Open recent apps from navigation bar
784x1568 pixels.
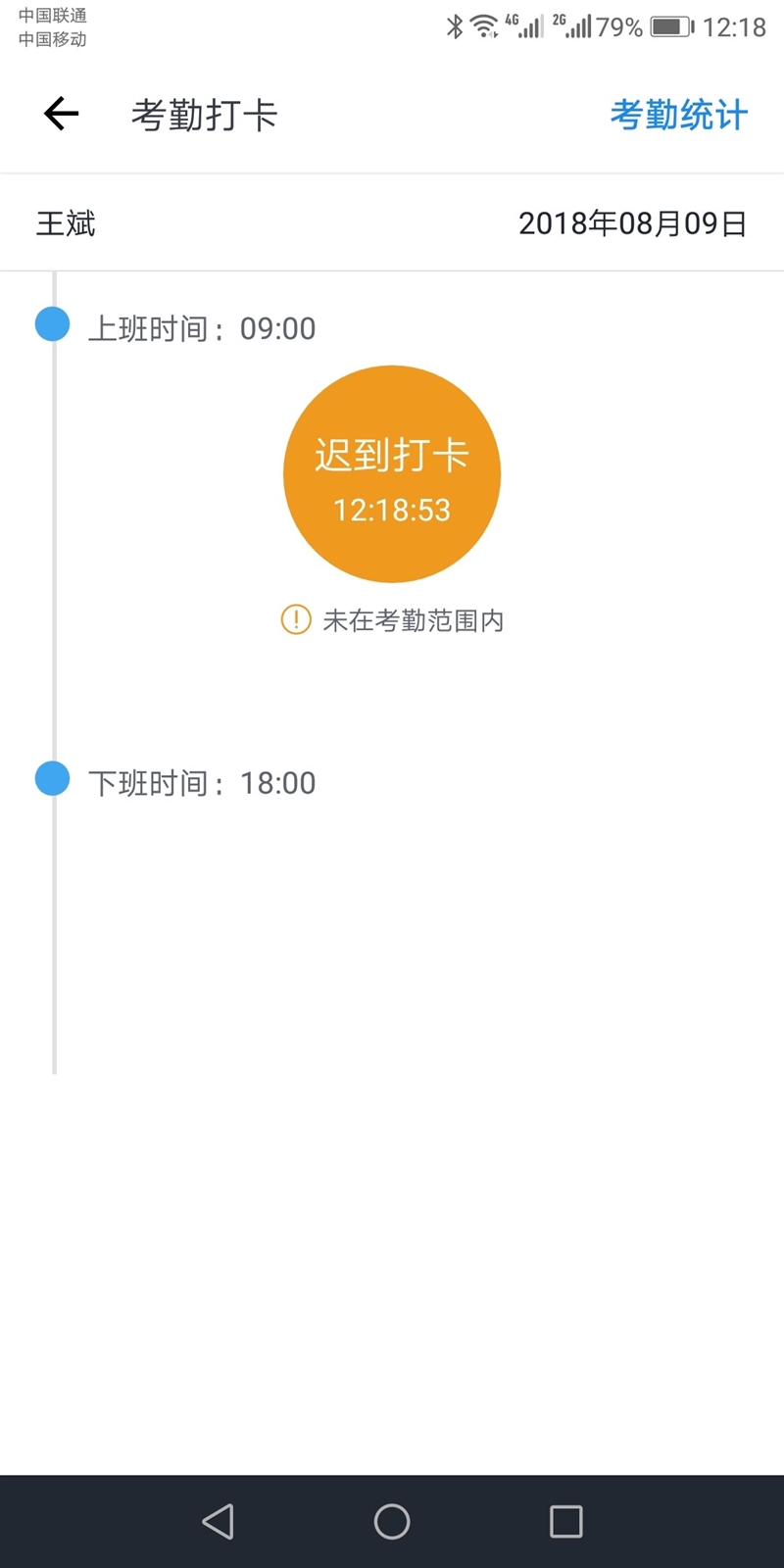click(x=565, y=1521)
